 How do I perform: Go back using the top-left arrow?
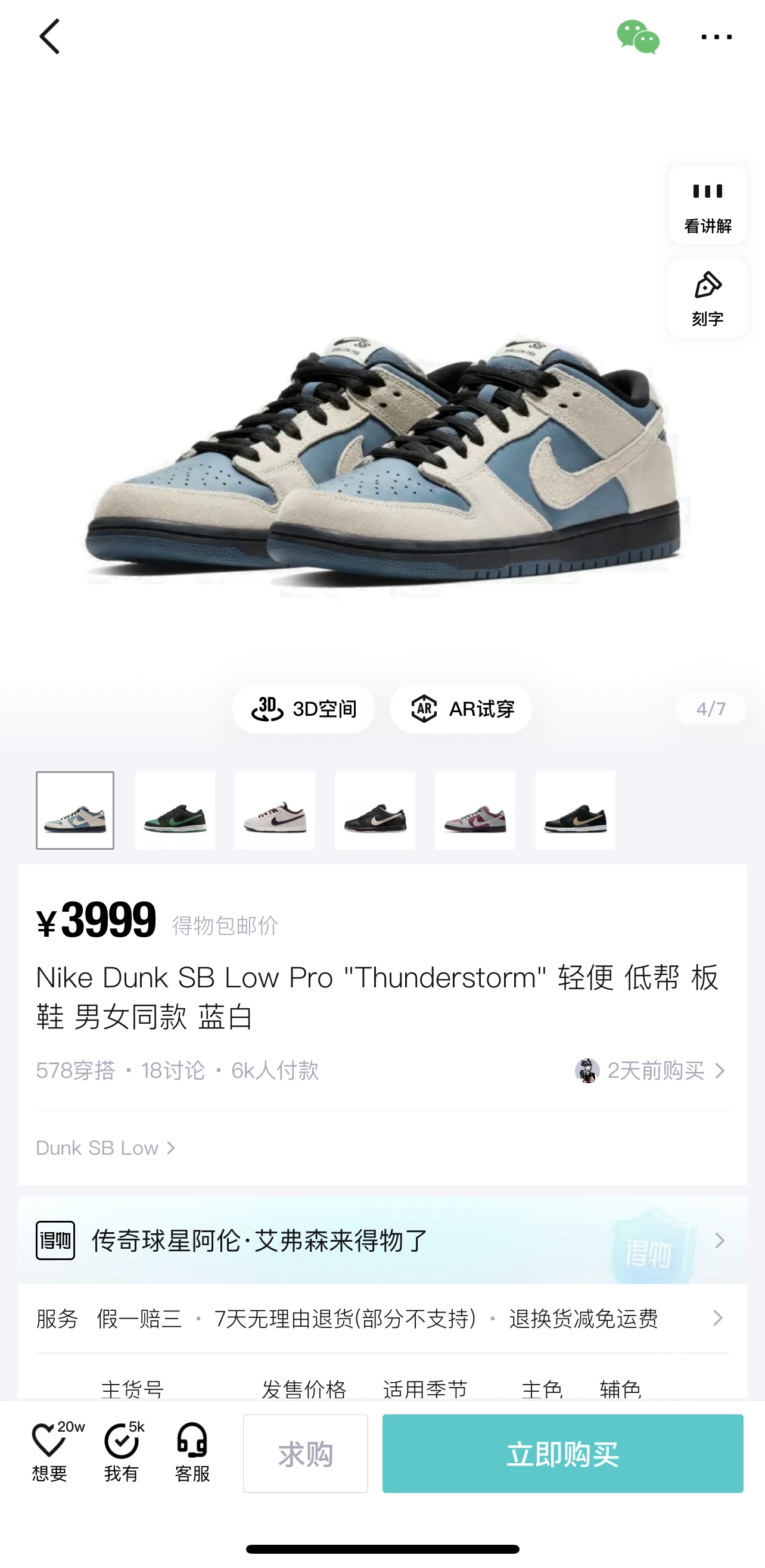click(x=50, y=36)
